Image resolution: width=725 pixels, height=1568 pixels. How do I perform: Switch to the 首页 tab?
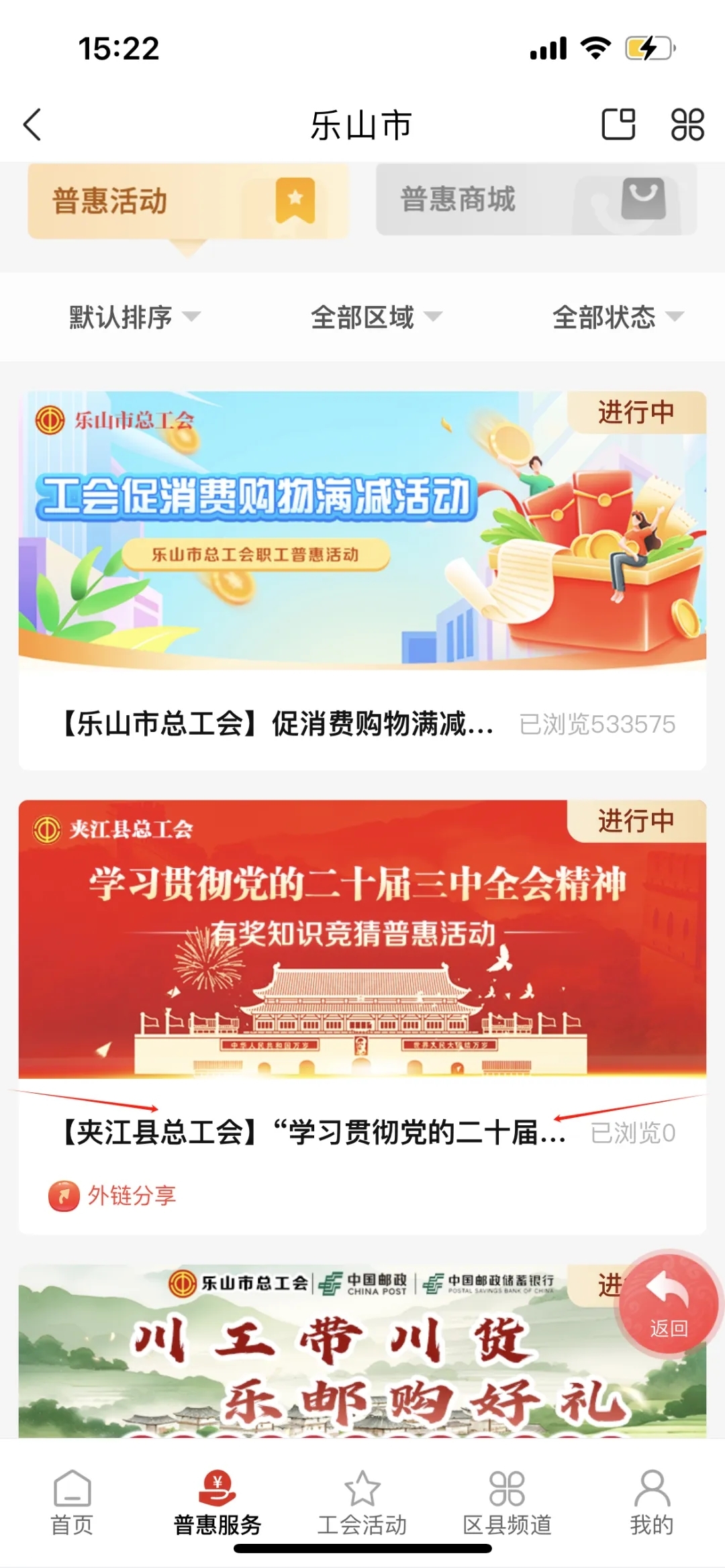pyautogui.click(x=72, y=1503)
